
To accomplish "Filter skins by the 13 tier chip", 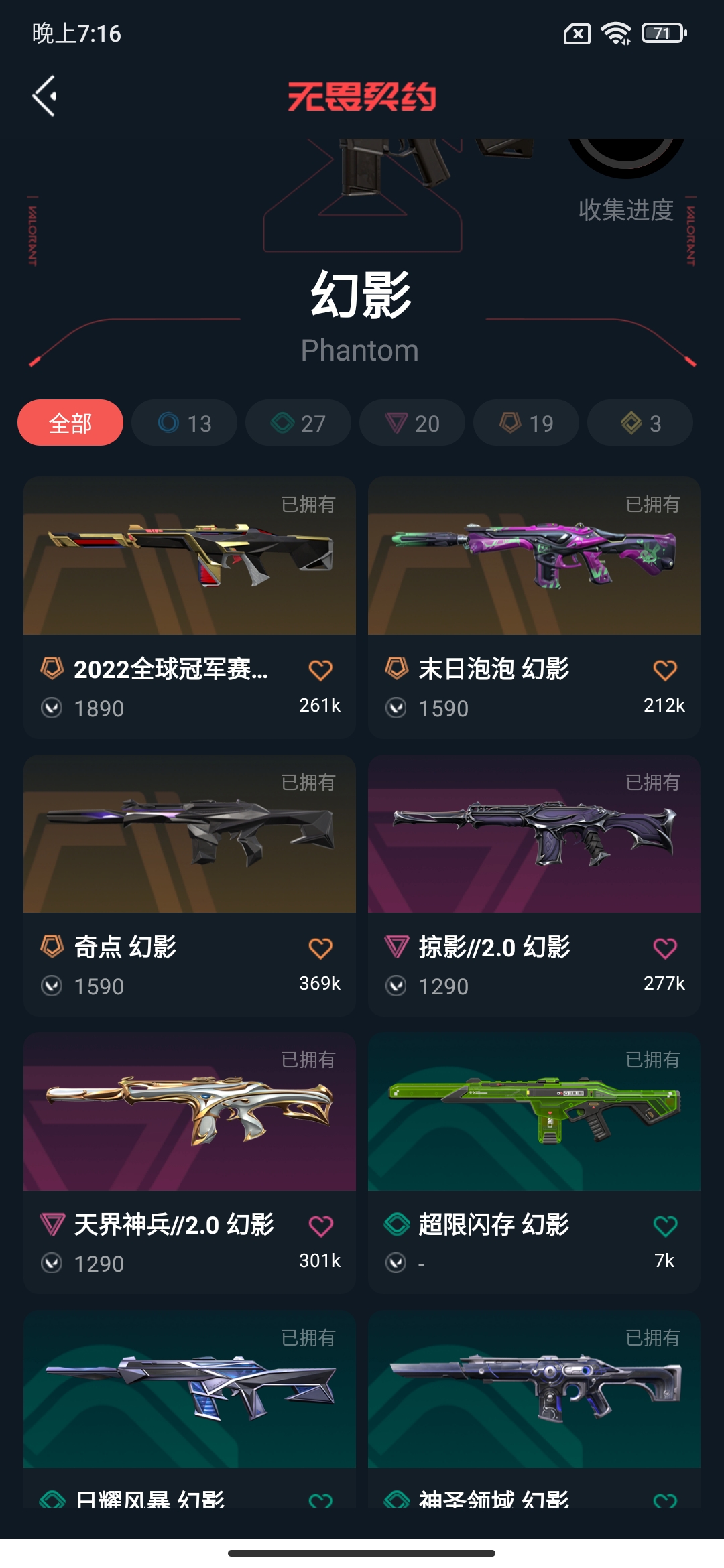I will coord(184,423).
